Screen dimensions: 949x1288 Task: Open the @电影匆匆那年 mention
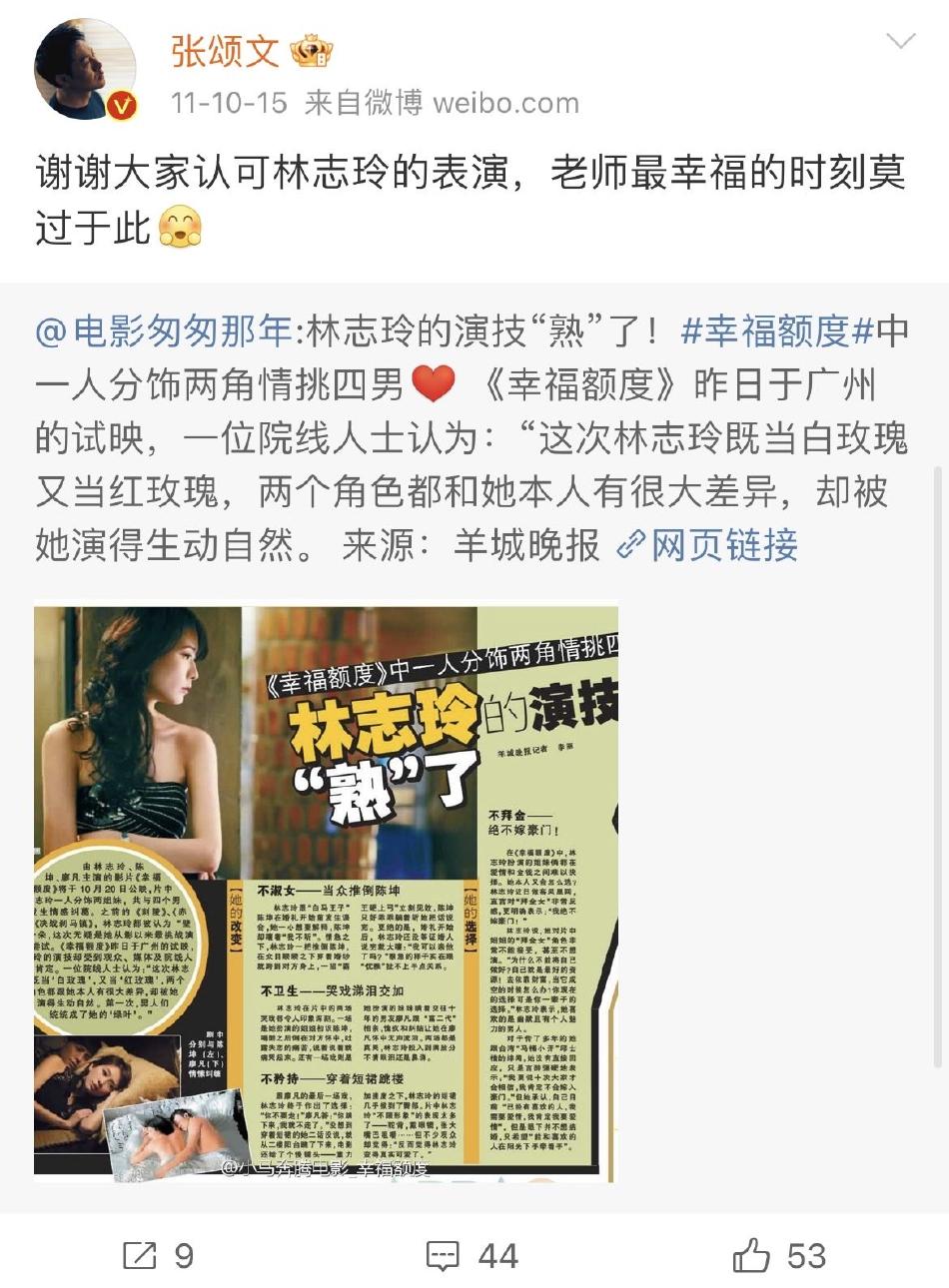coord(165,330)
